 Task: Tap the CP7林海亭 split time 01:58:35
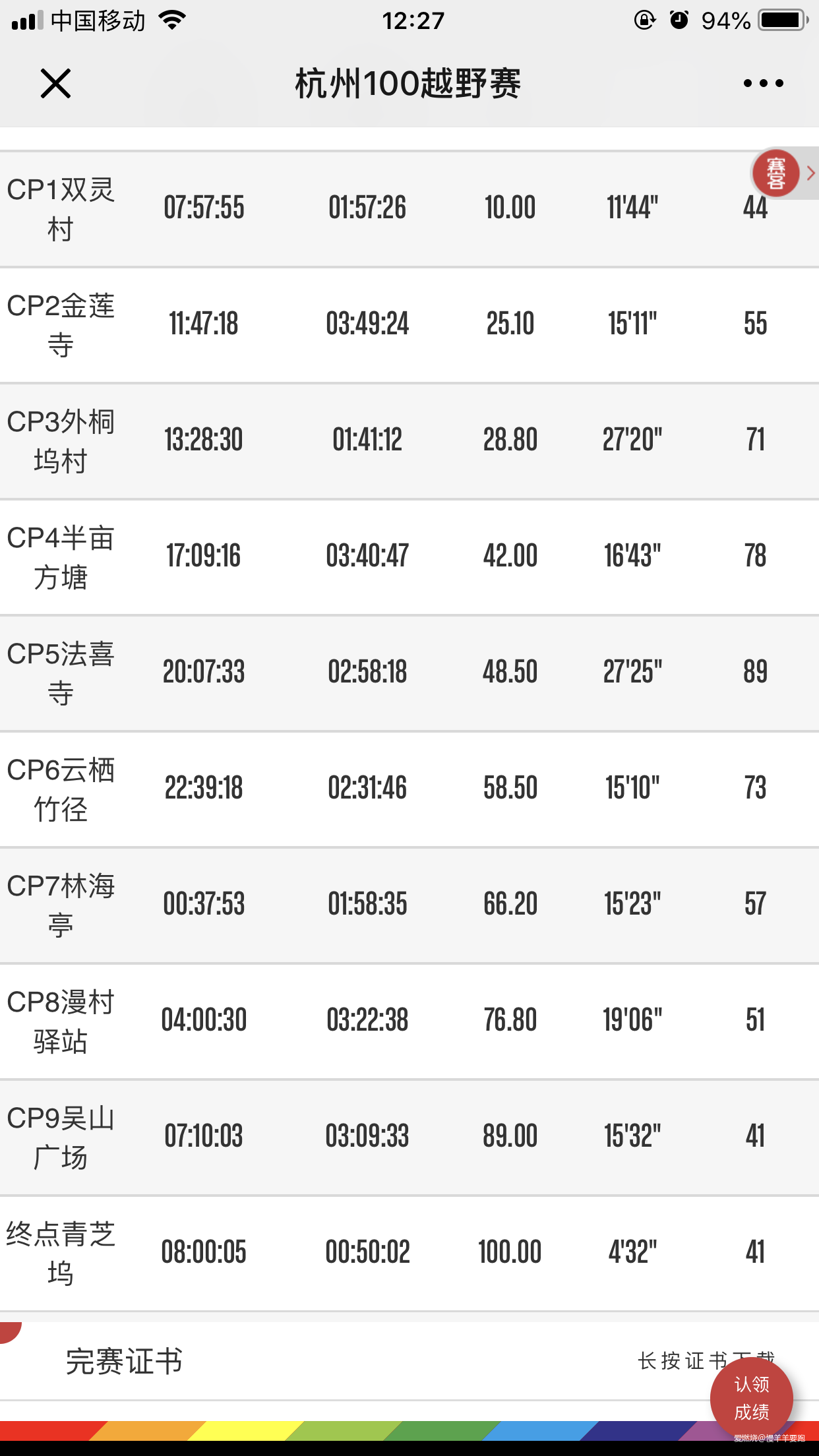tap(367, 904)
